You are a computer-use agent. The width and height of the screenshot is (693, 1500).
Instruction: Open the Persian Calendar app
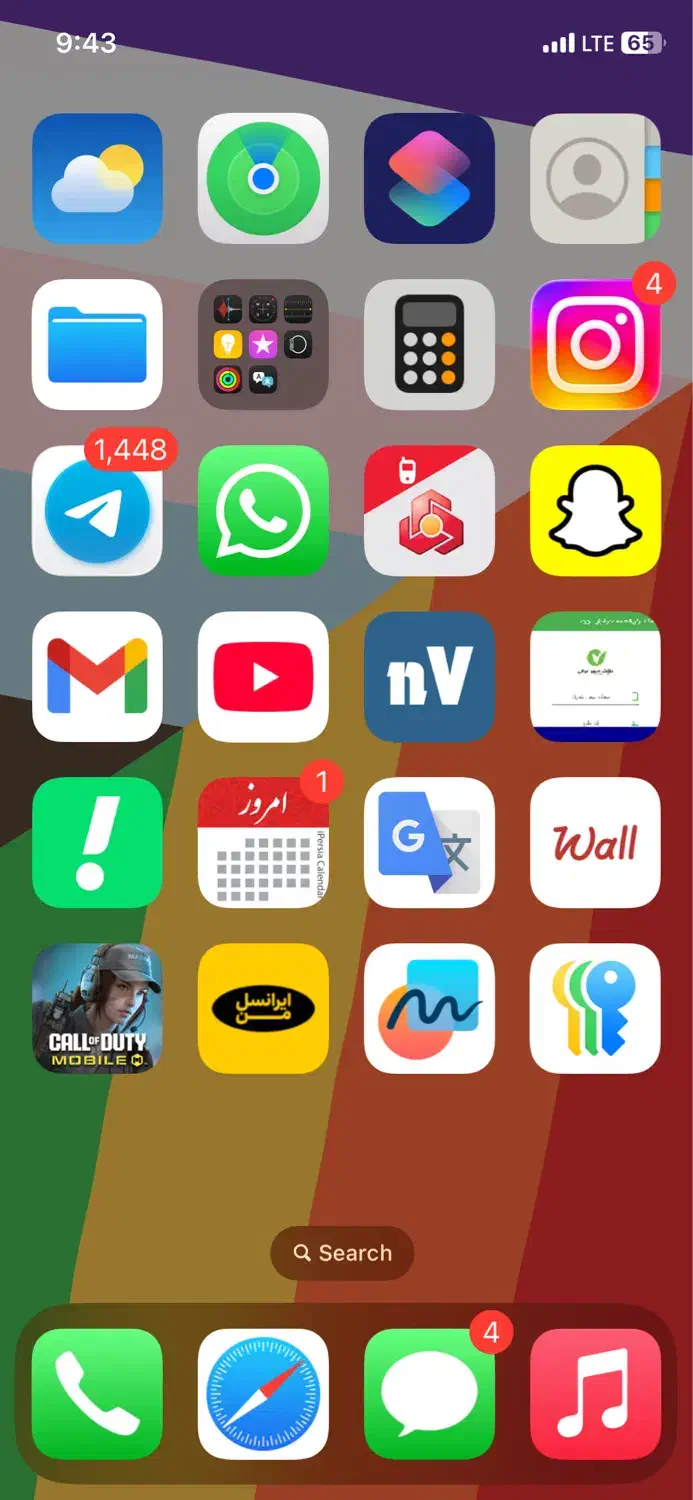click(x=263, y=842)
